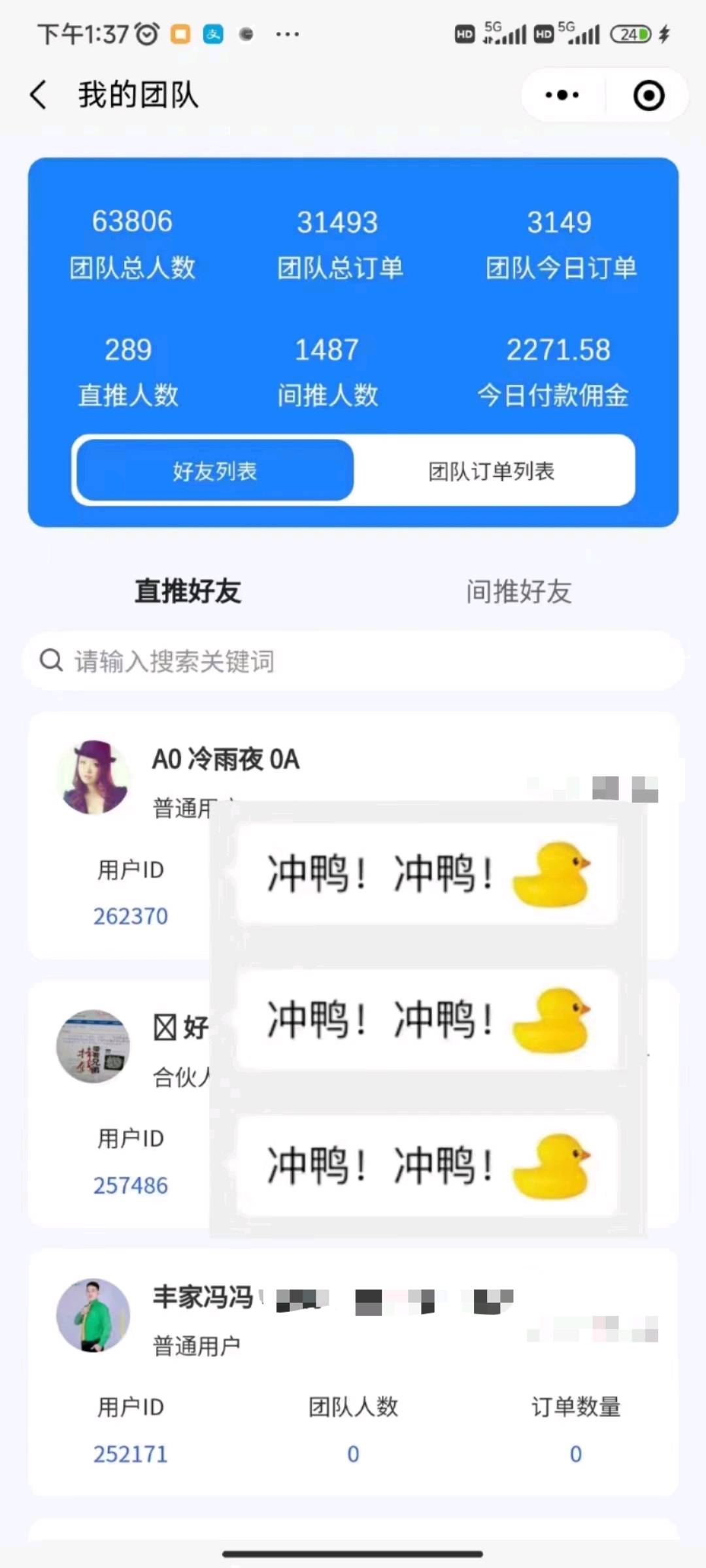Show the 直推好友 tab
This screenshot has width=706, height=1568.
(x=188, y=591)
